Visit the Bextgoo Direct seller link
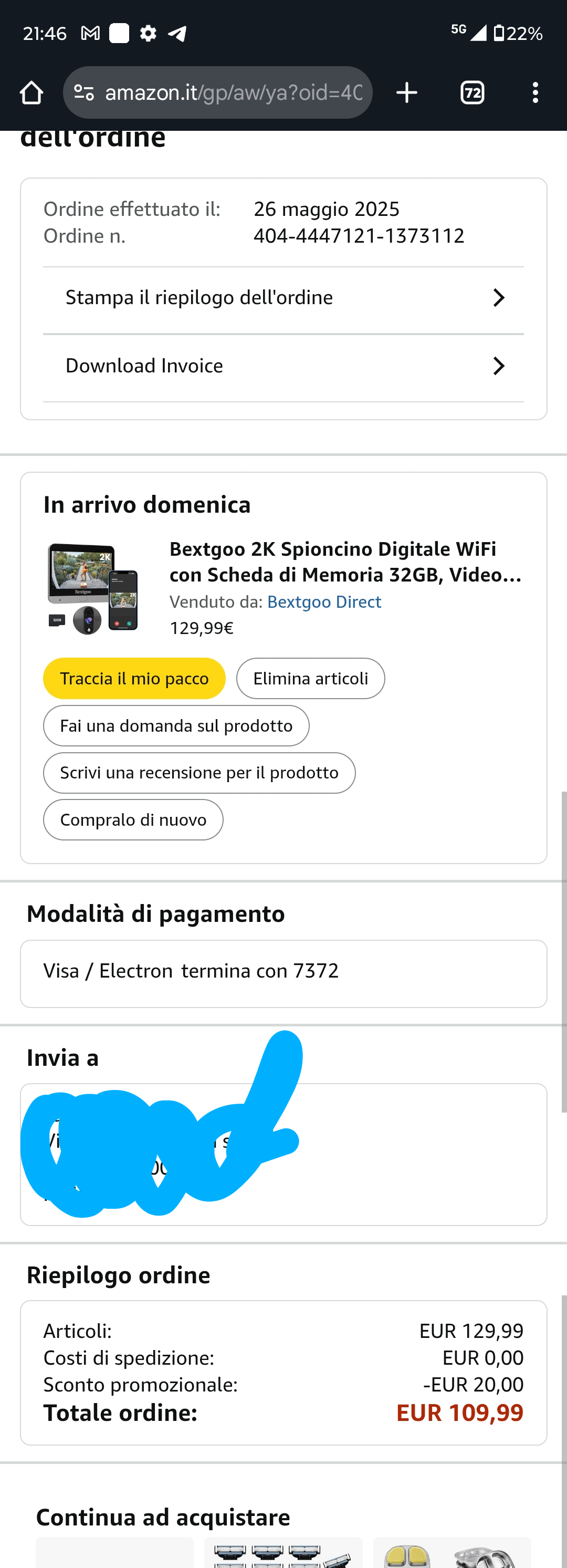The width and height of the screenshot is (567, 1568). [323, 602]
